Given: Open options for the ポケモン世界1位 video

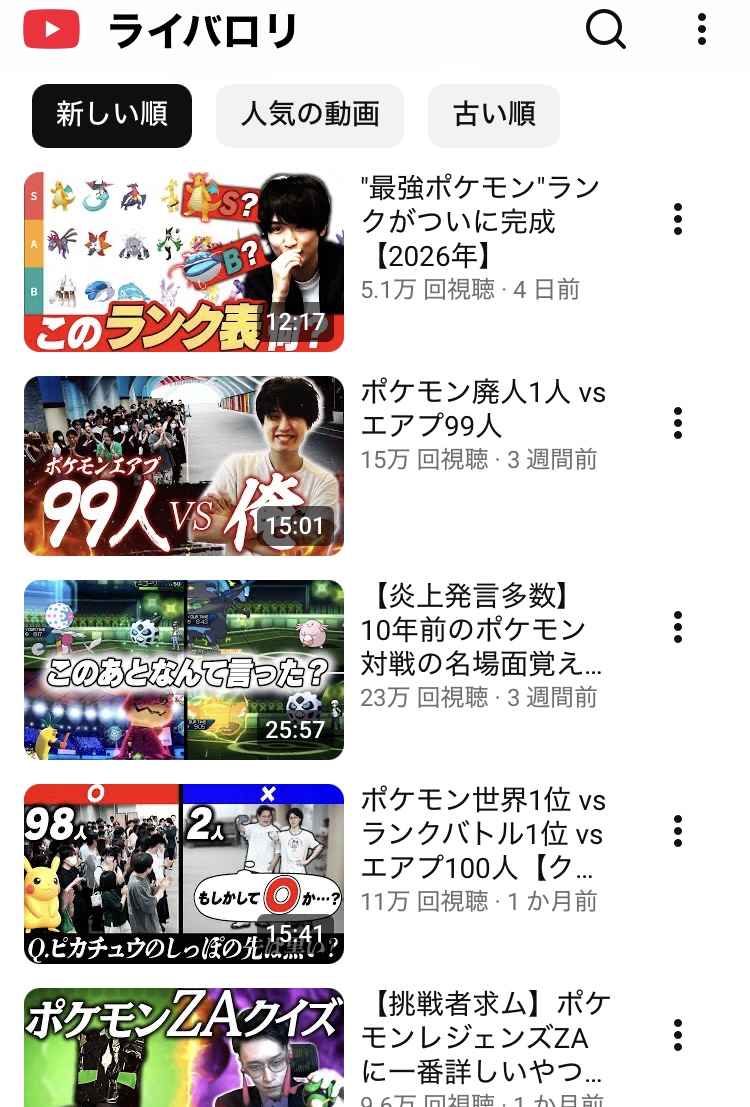Looking at the screenshot, I should [x=678, y=831].
